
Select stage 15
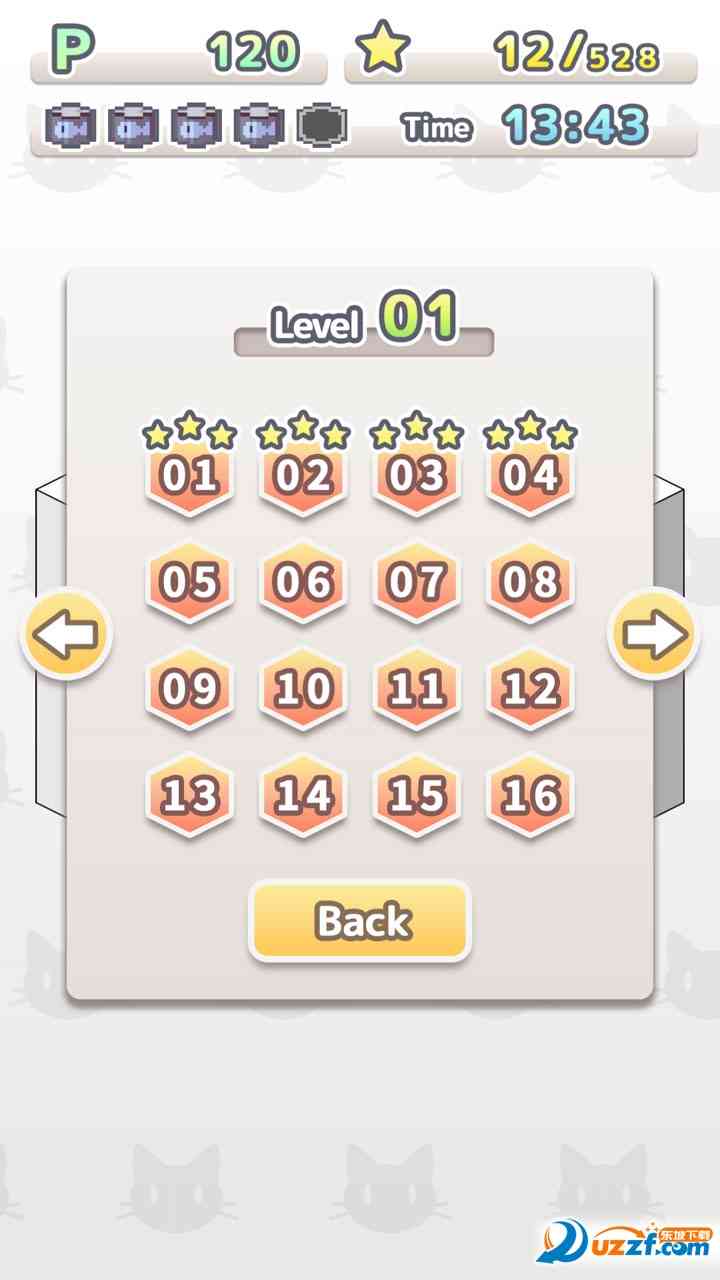click(x=417, y=796)
